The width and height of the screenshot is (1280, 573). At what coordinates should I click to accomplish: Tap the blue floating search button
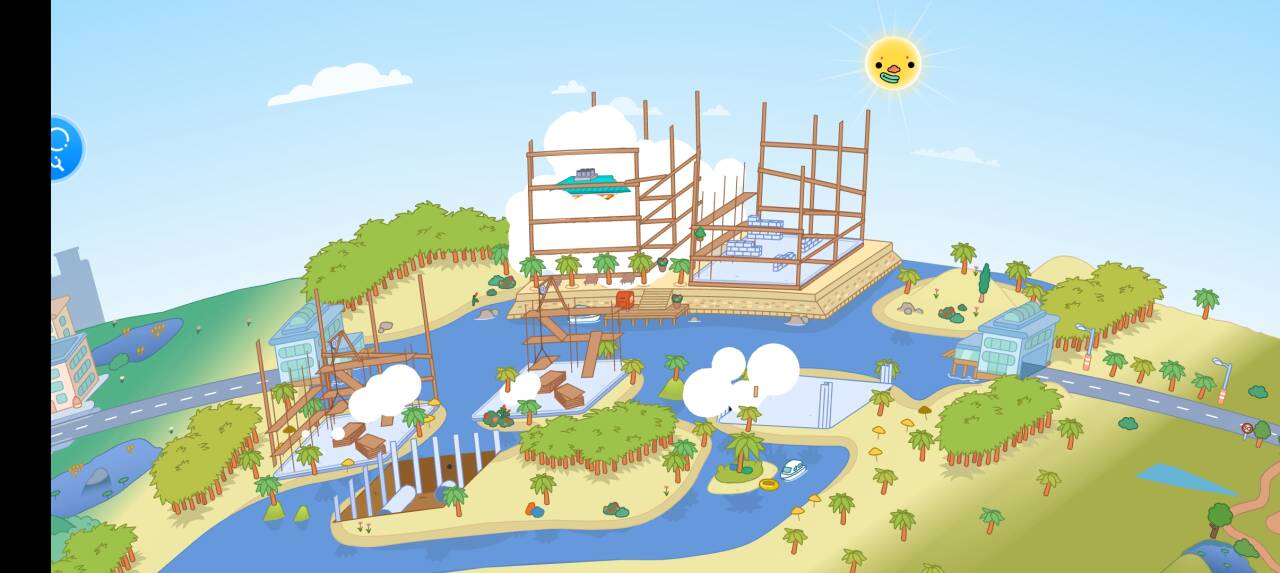pyautogui.click(x=64, y=149)
